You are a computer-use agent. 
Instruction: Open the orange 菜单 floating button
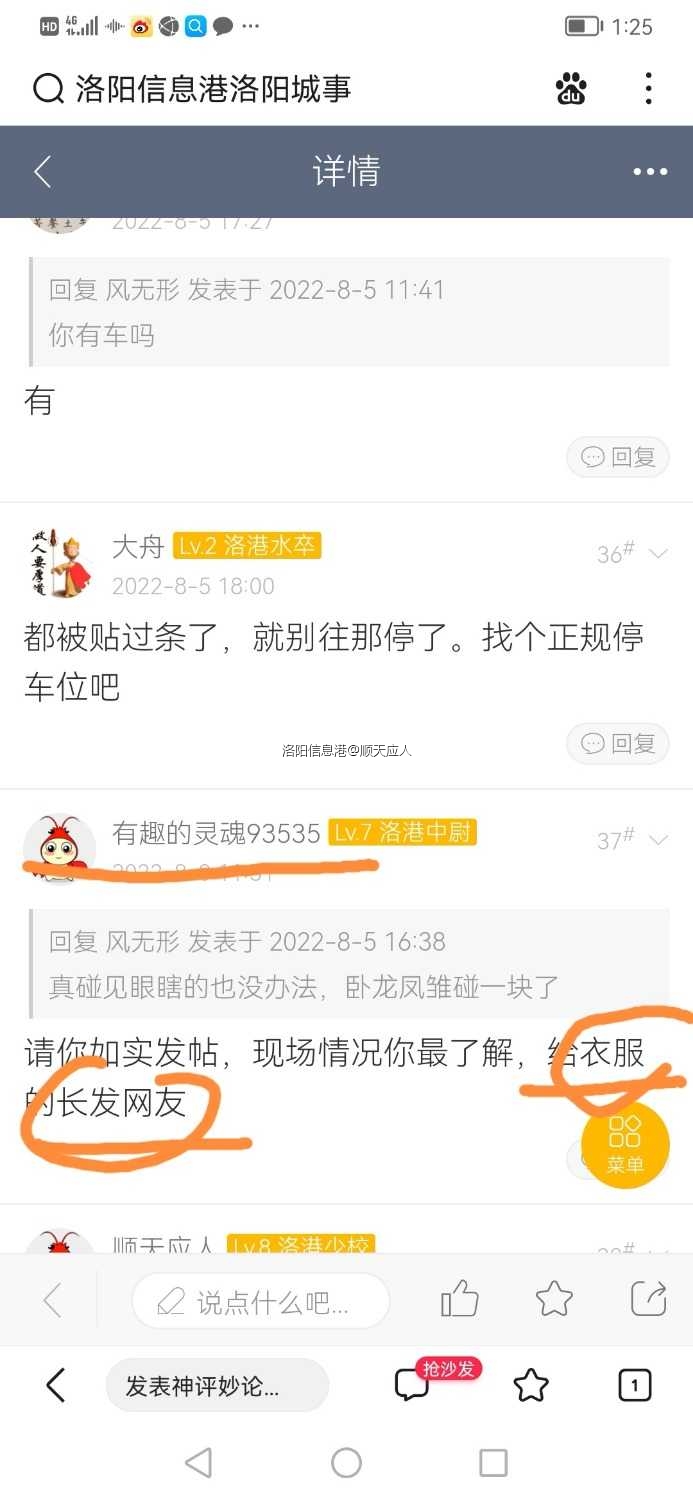point(625,1145)
